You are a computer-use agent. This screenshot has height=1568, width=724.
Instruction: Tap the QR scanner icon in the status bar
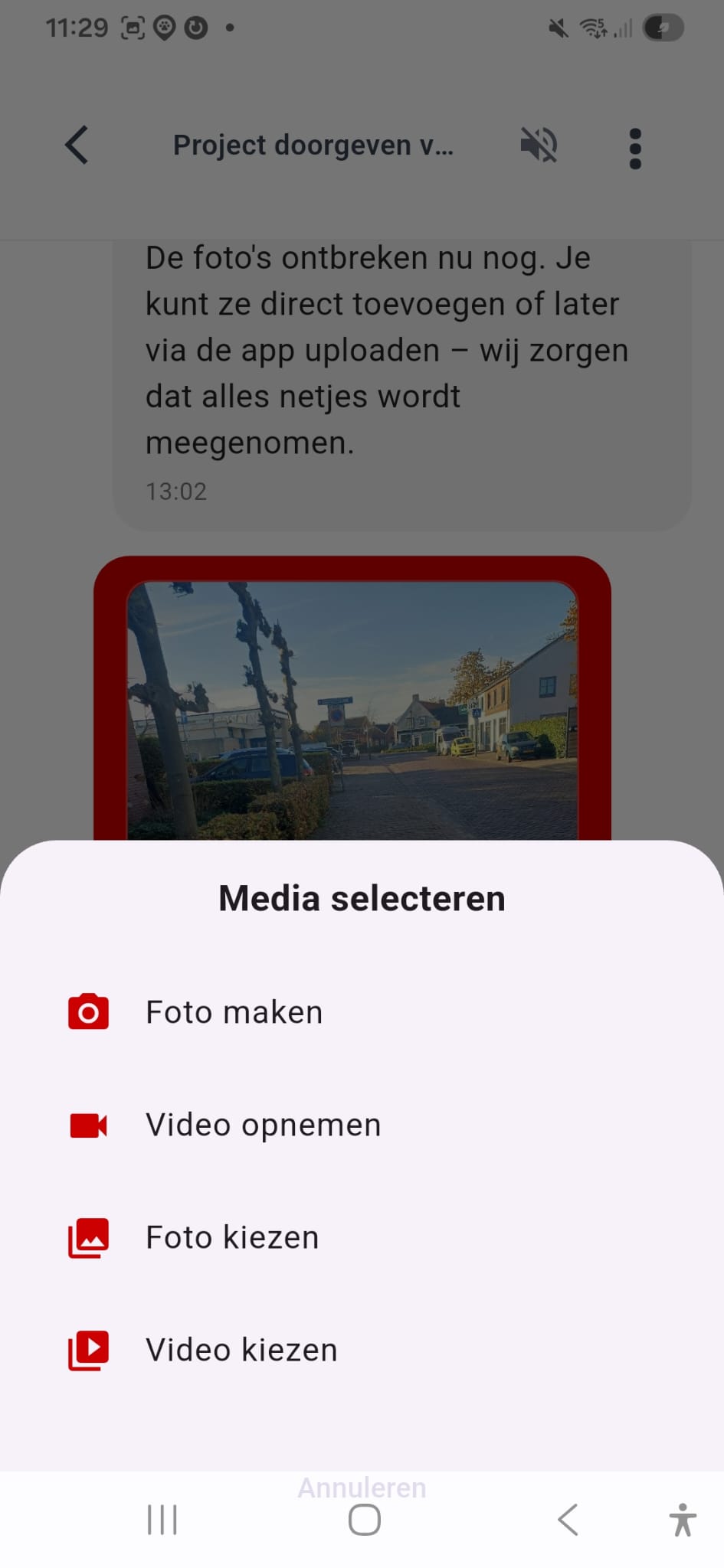click(132, 28)
